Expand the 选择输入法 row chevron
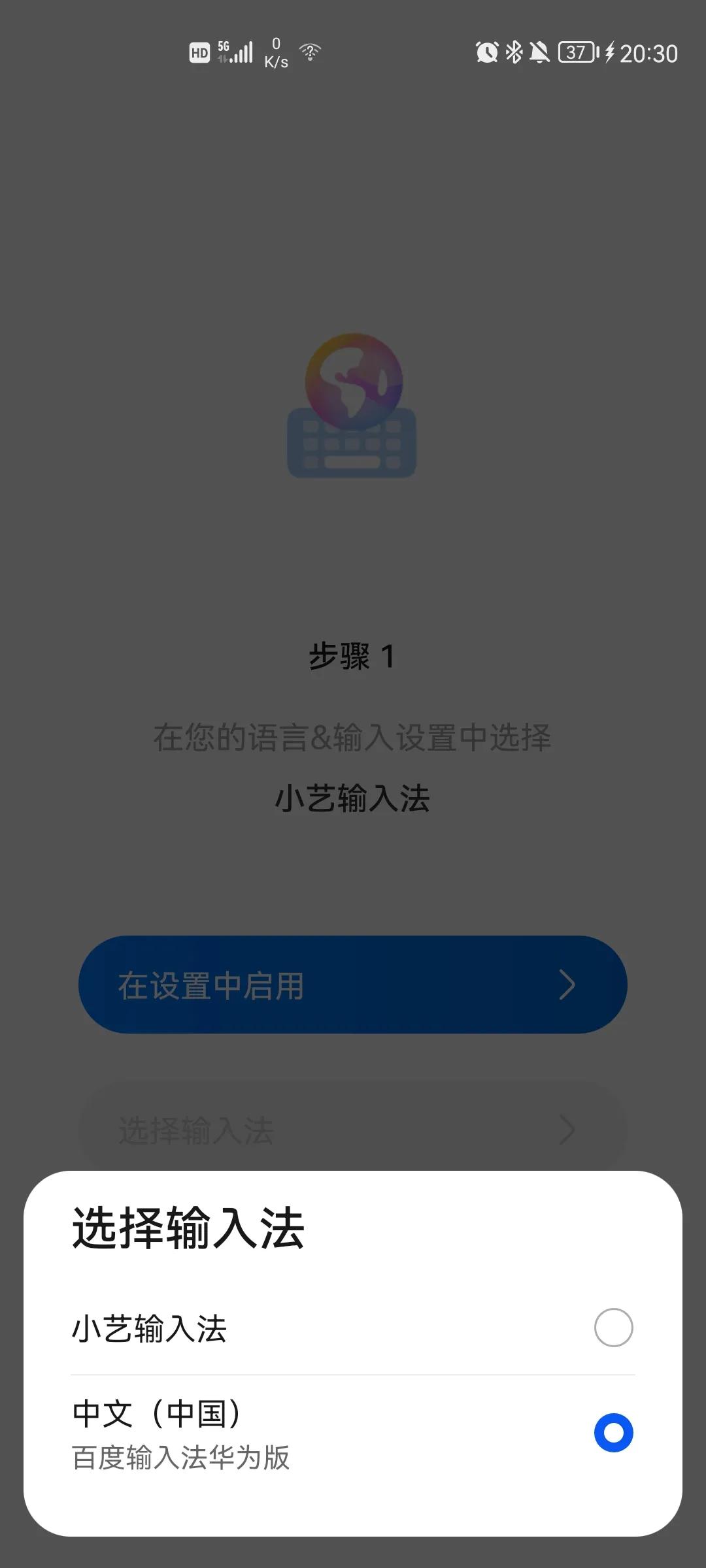This screenshot has height=1568, width=706. [567, 1130]
